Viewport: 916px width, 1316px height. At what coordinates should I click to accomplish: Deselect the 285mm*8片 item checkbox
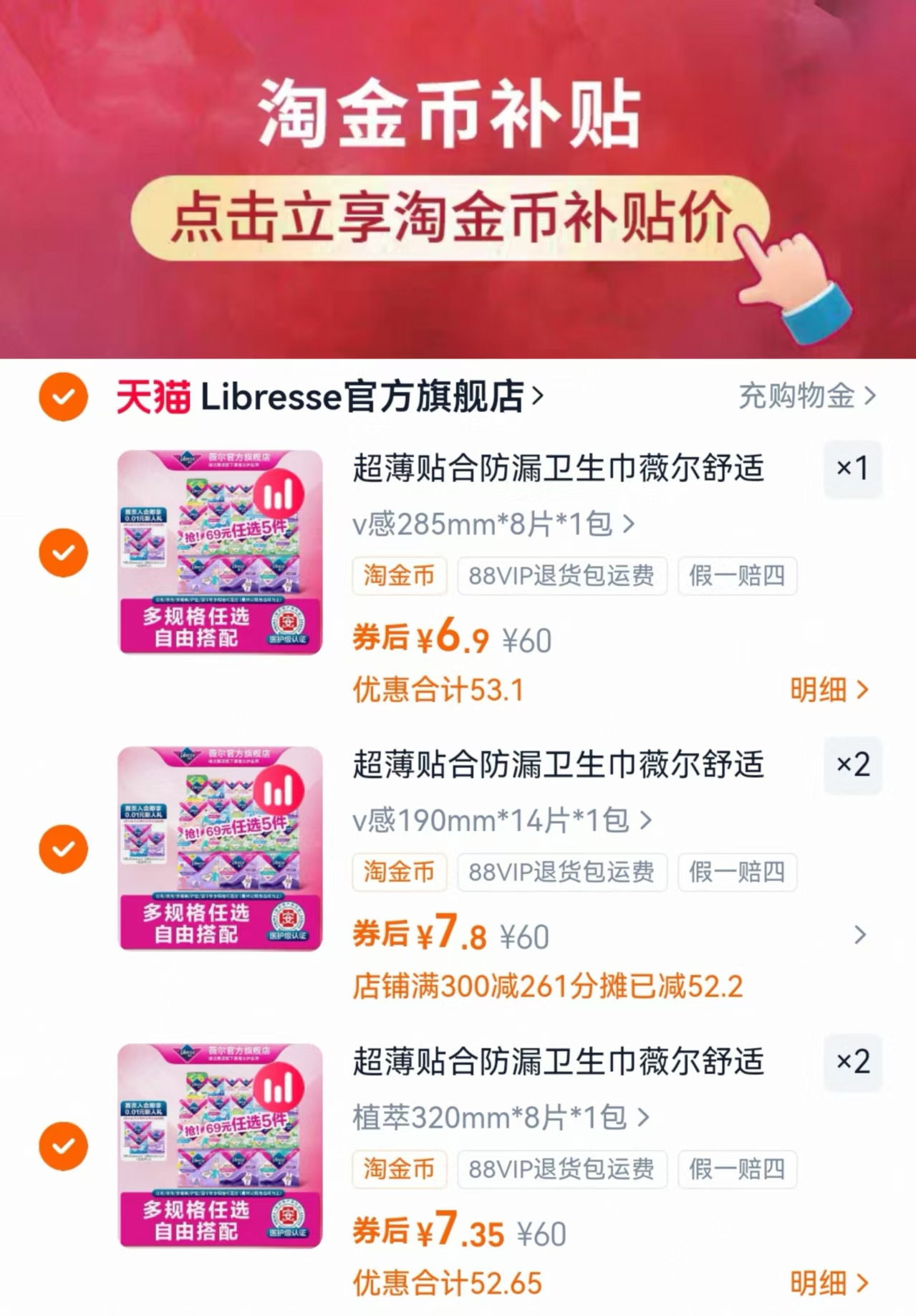coord(64,552)
